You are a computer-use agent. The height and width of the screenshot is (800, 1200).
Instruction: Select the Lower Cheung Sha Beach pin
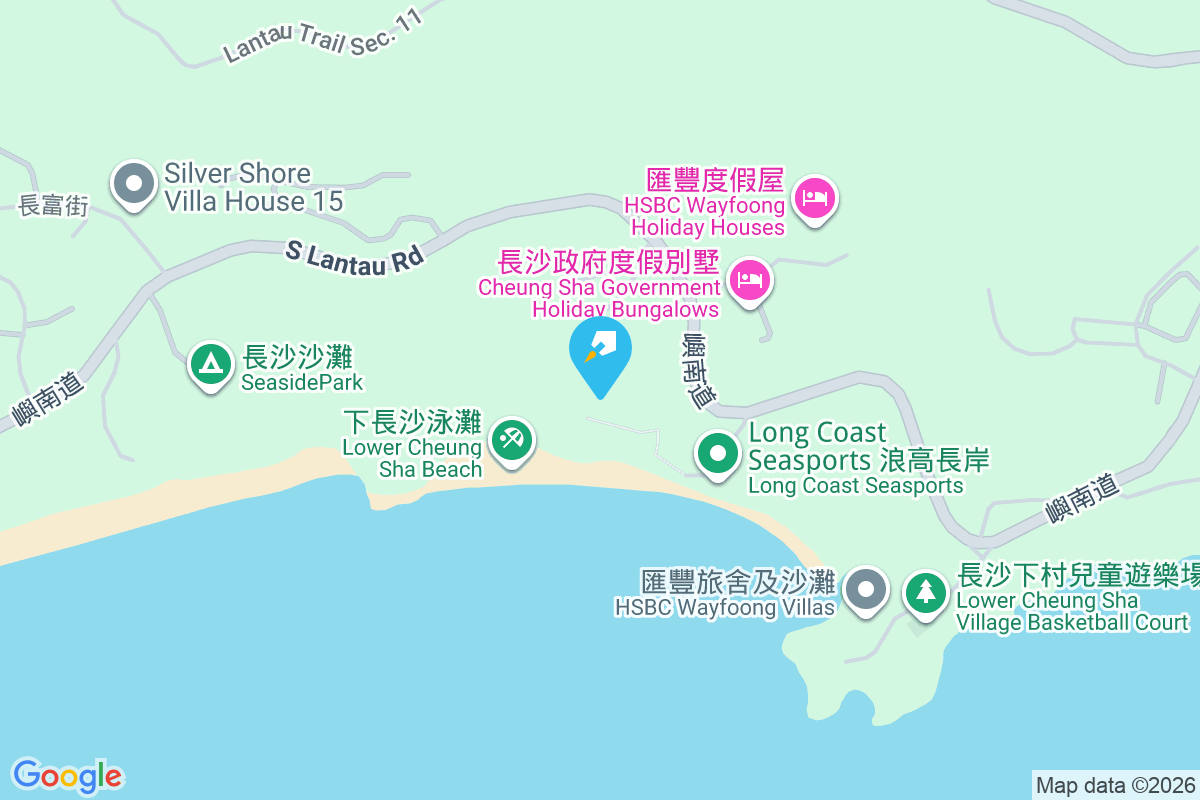pyautogui.click(x=512, y=440)
